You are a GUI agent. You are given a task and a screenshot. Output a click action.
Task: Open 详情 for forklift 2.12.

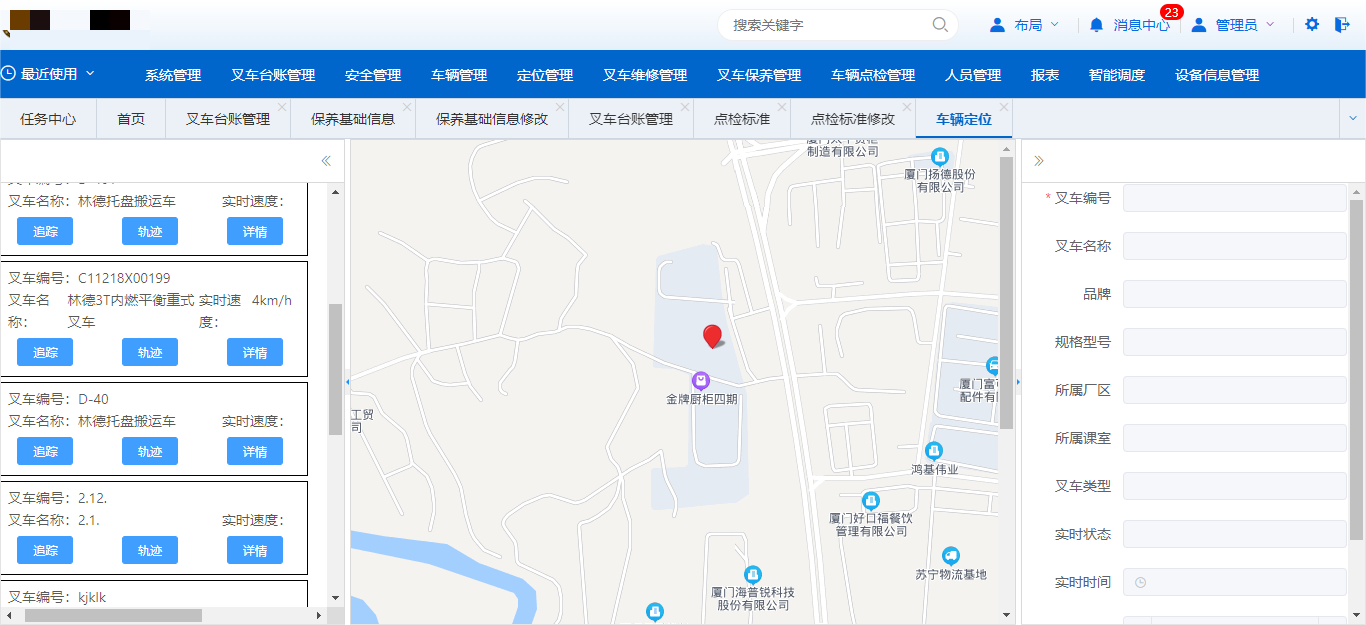pyautogui.click(x=255, y=550)
